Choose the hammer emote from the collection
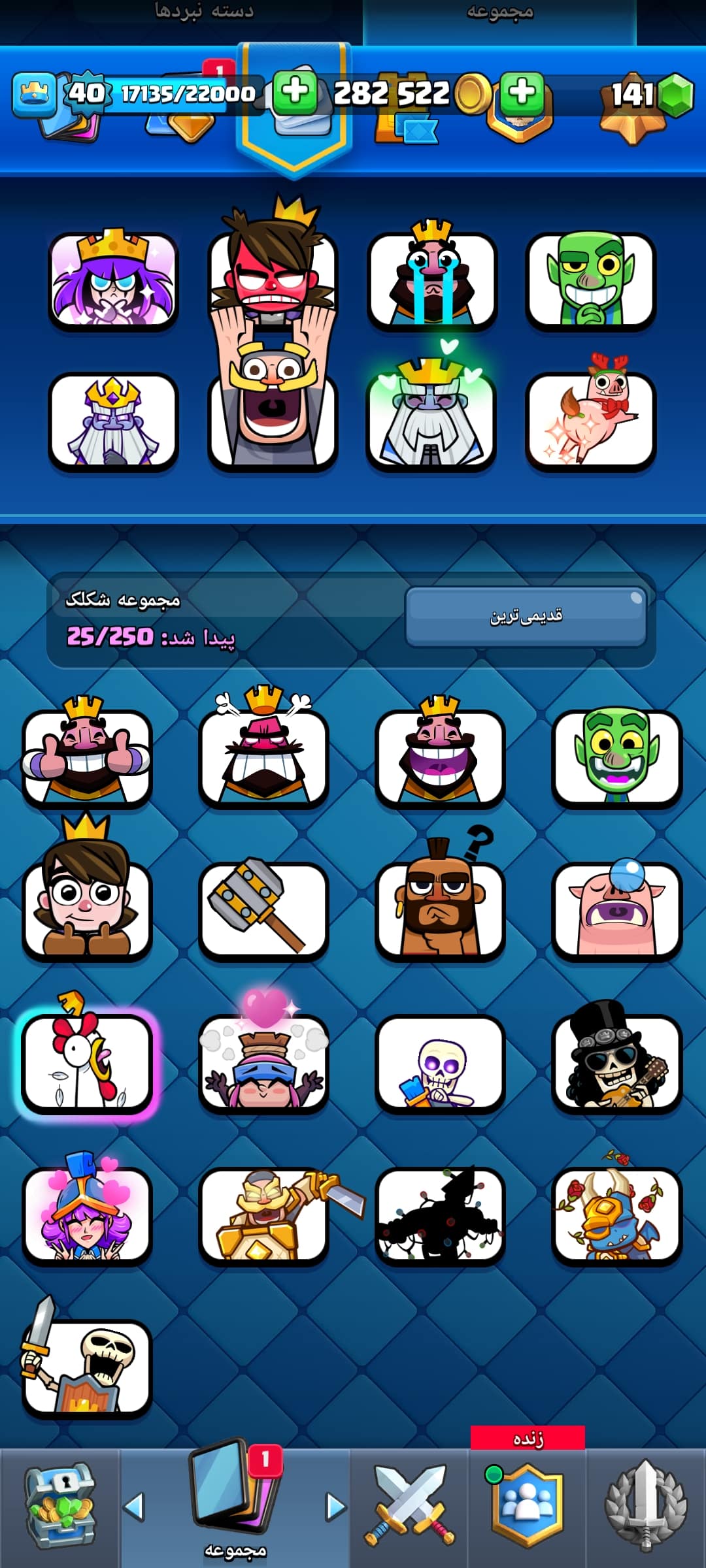Image resolution: width=706 pixels, height=1568 pixels. (263, 908)
